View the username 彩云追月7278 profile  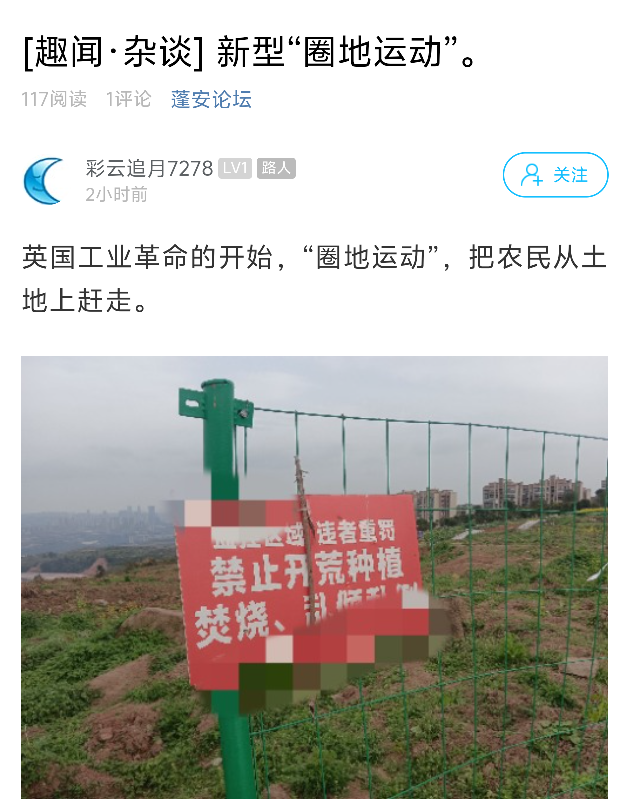(x=148, y=168)
